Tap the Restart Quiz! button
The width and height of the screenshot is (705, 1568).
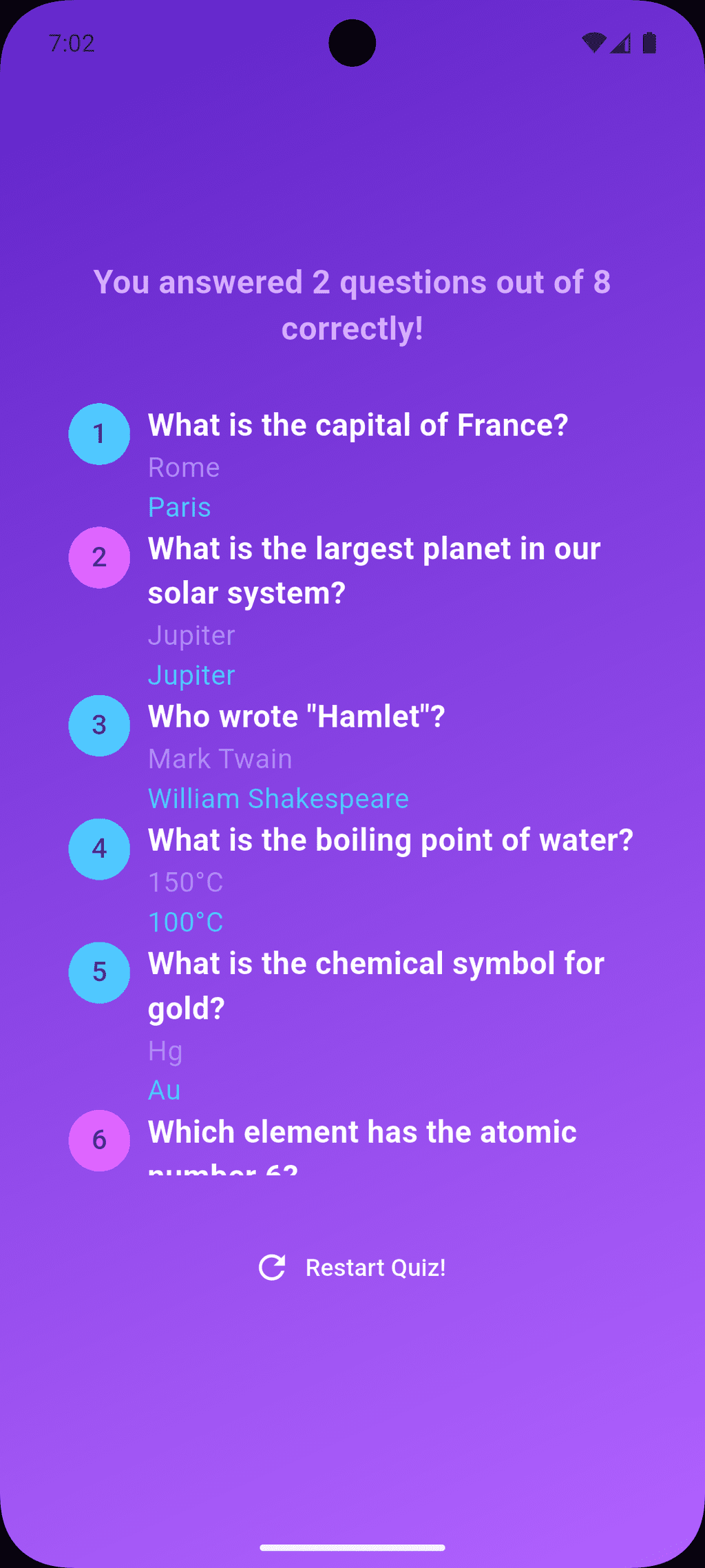click(x=352, y=1268)
